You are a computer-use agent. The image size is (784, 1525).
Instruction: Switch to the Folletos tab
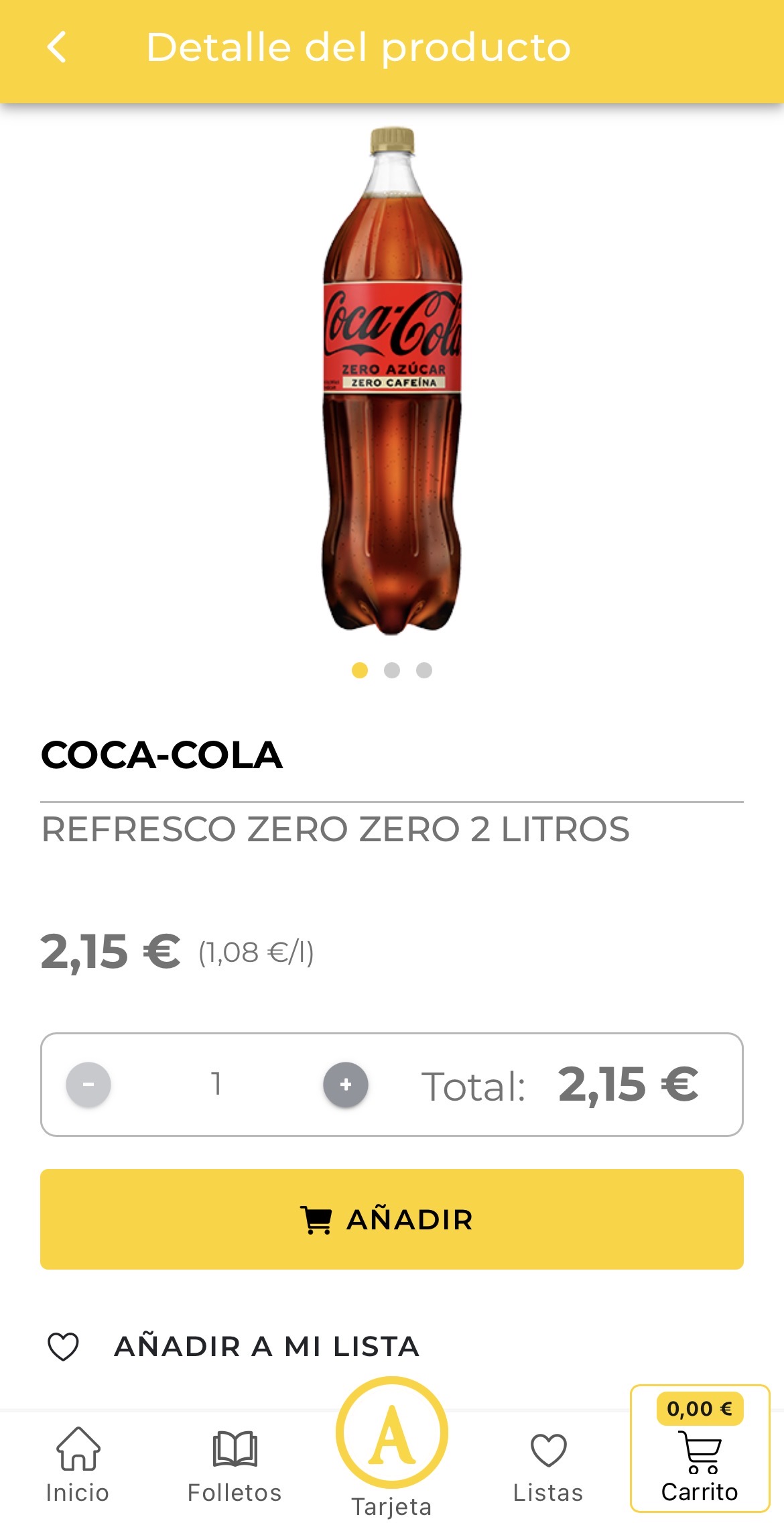(235, 1465)
